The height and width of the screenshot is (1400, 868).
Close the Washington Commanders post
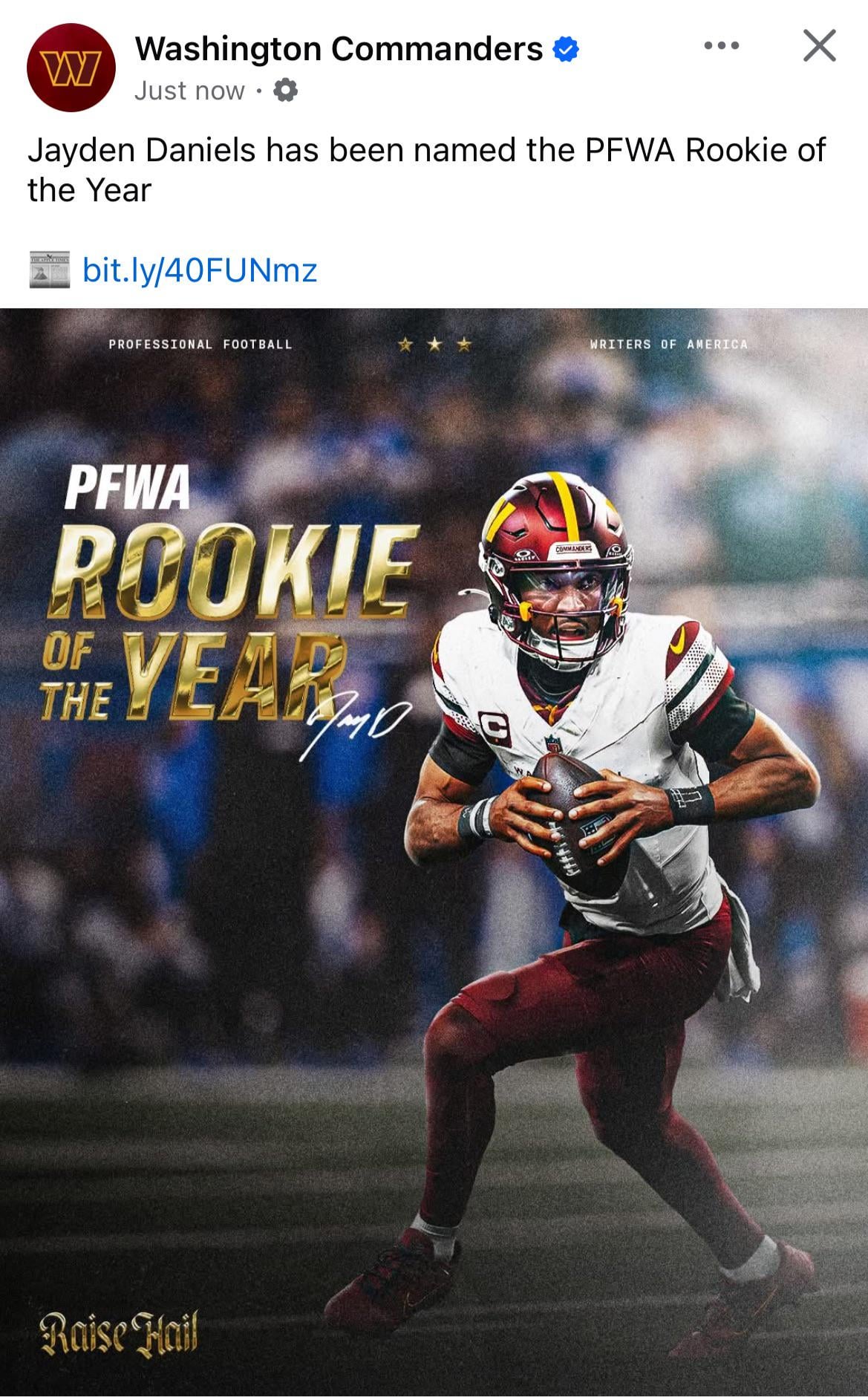819,46
